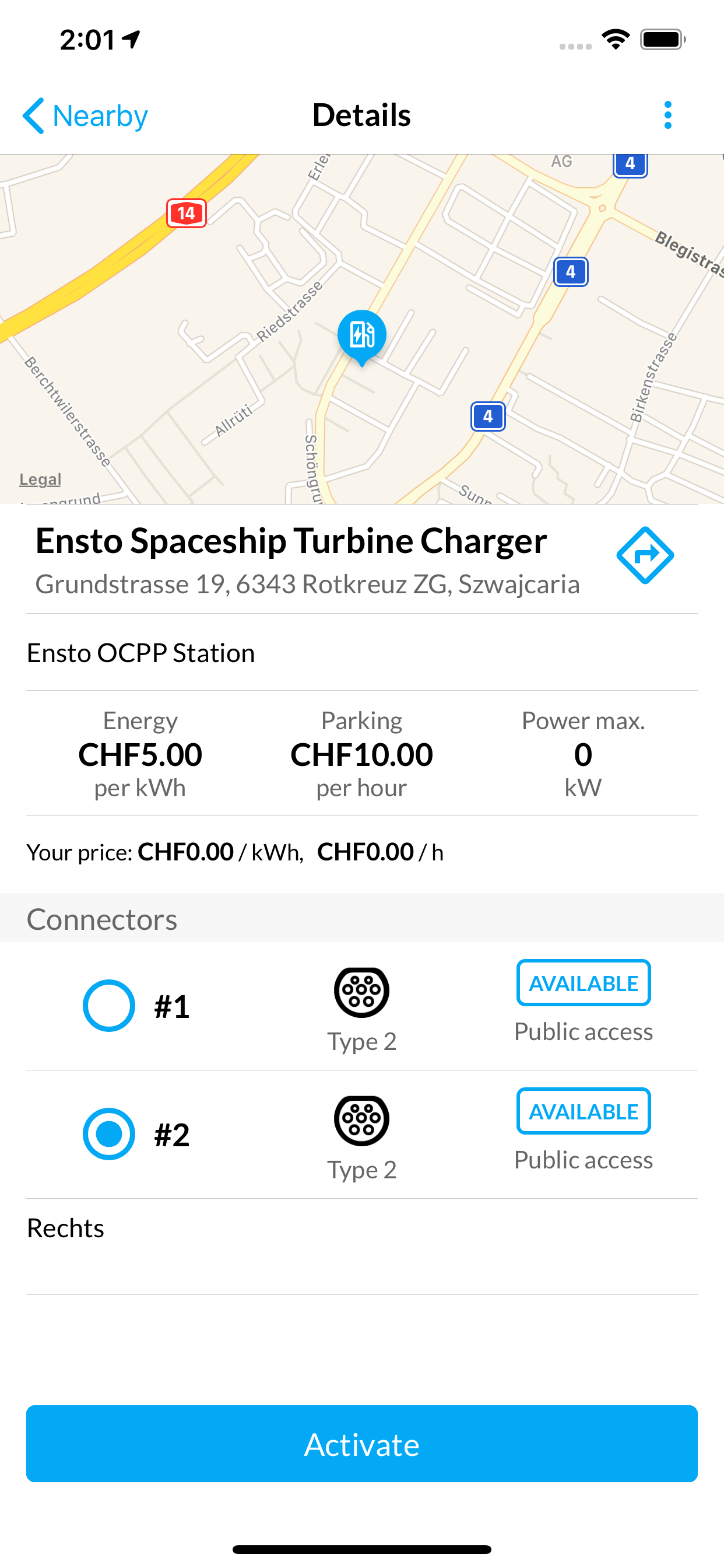Open the map's Legal link
The image size is (724, 1568).
point(40,480)
